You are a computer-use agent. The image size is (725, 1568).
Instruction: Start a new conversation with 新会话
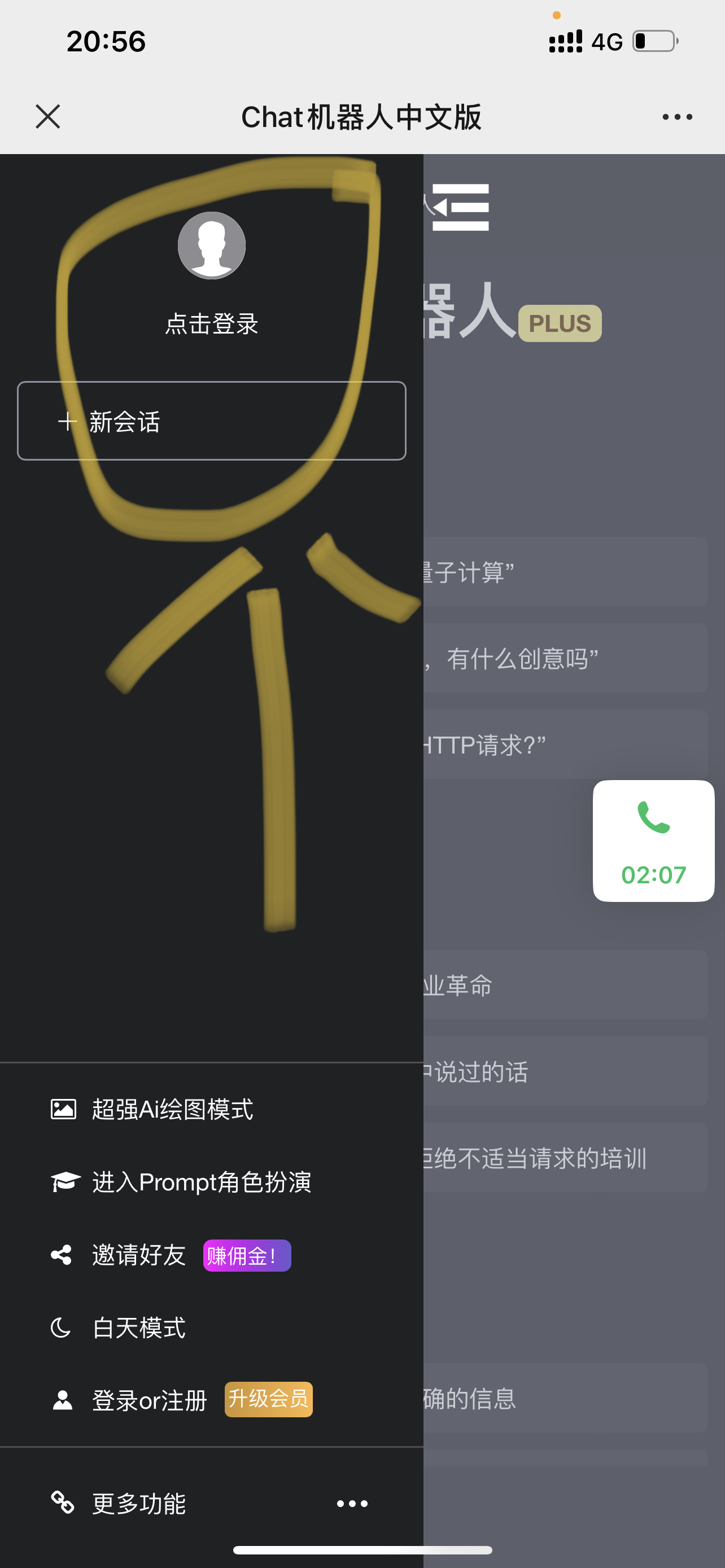[211, 421]
